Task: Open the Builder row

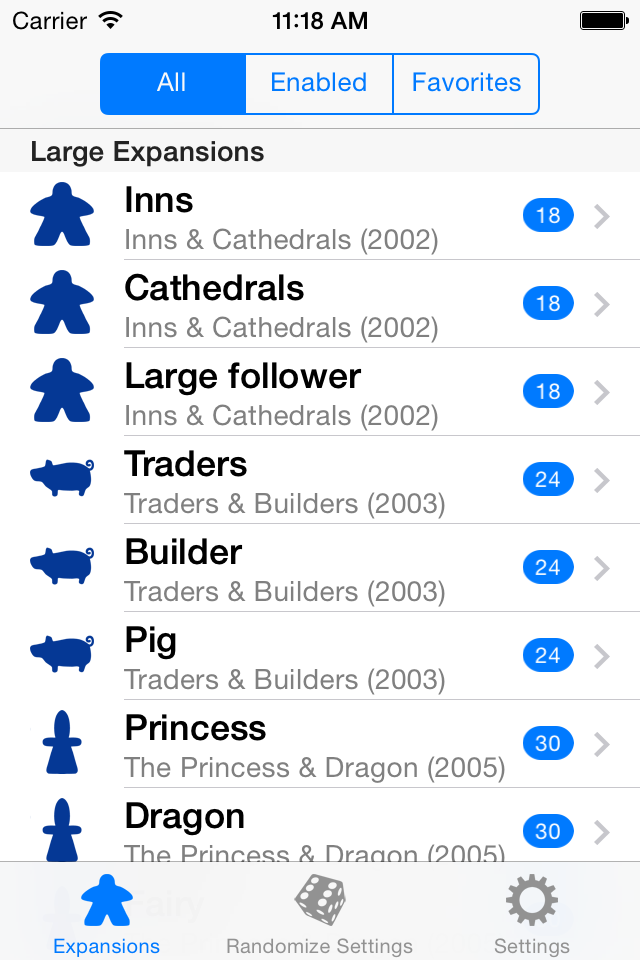Action: (320, 568)
